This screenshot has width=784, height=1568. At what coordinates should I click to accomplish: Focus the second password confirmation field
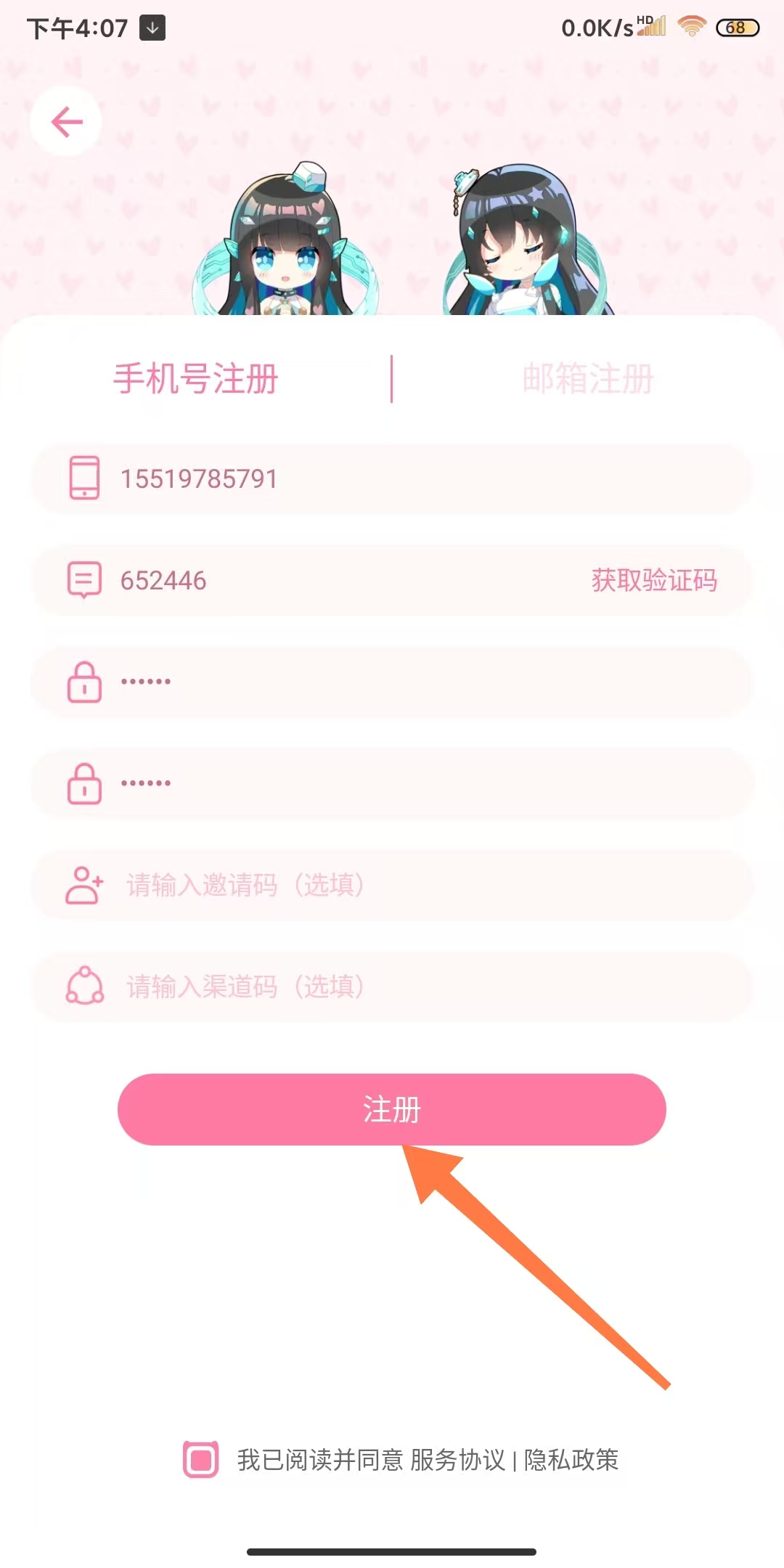tap(392, 784)
